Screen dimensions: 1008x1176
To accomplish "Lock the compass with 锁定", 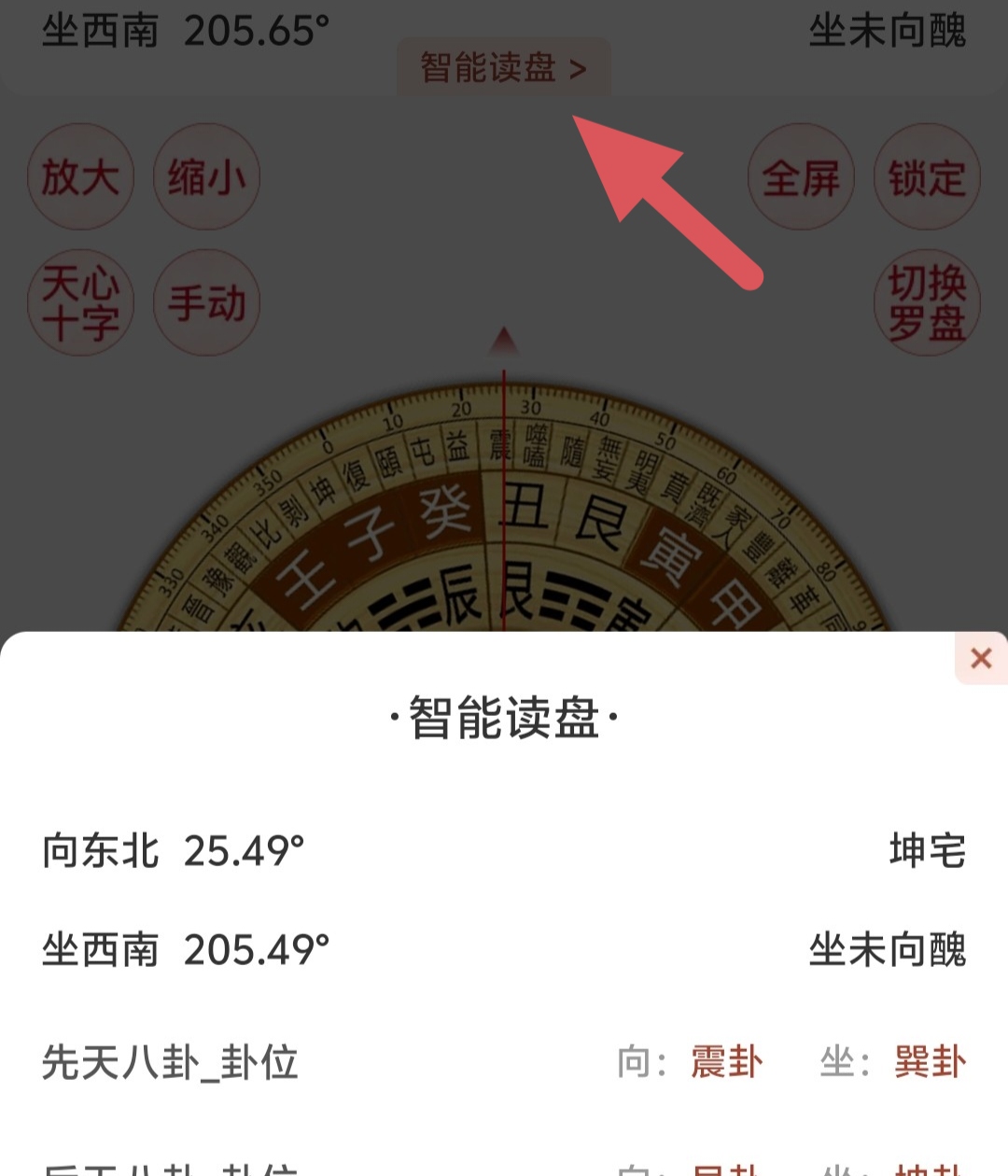I will click(926, 177).
